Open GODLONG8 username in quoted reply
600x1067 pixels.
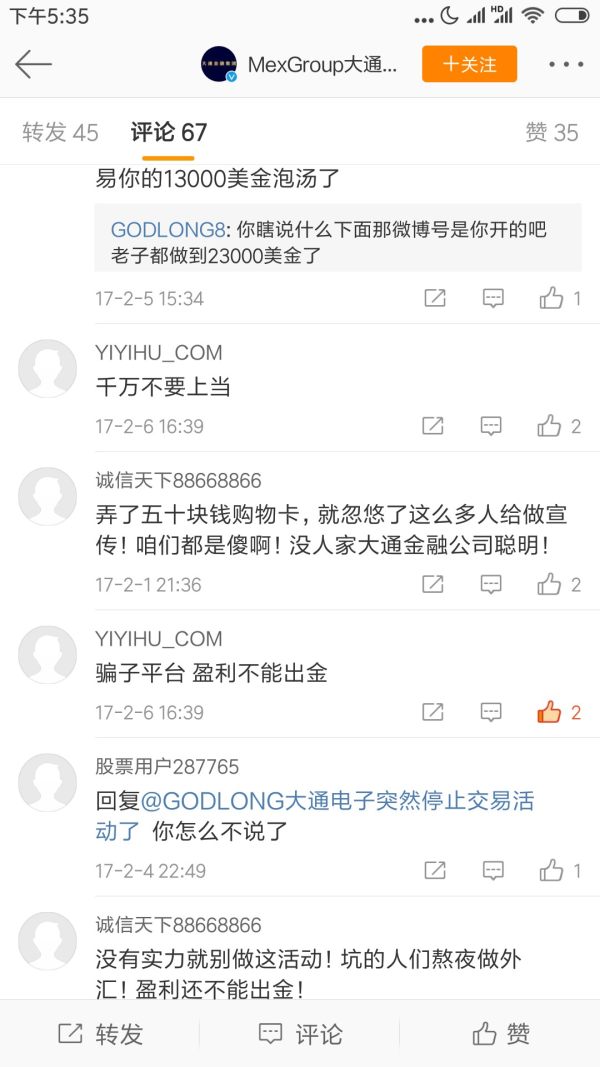(166, 229)
